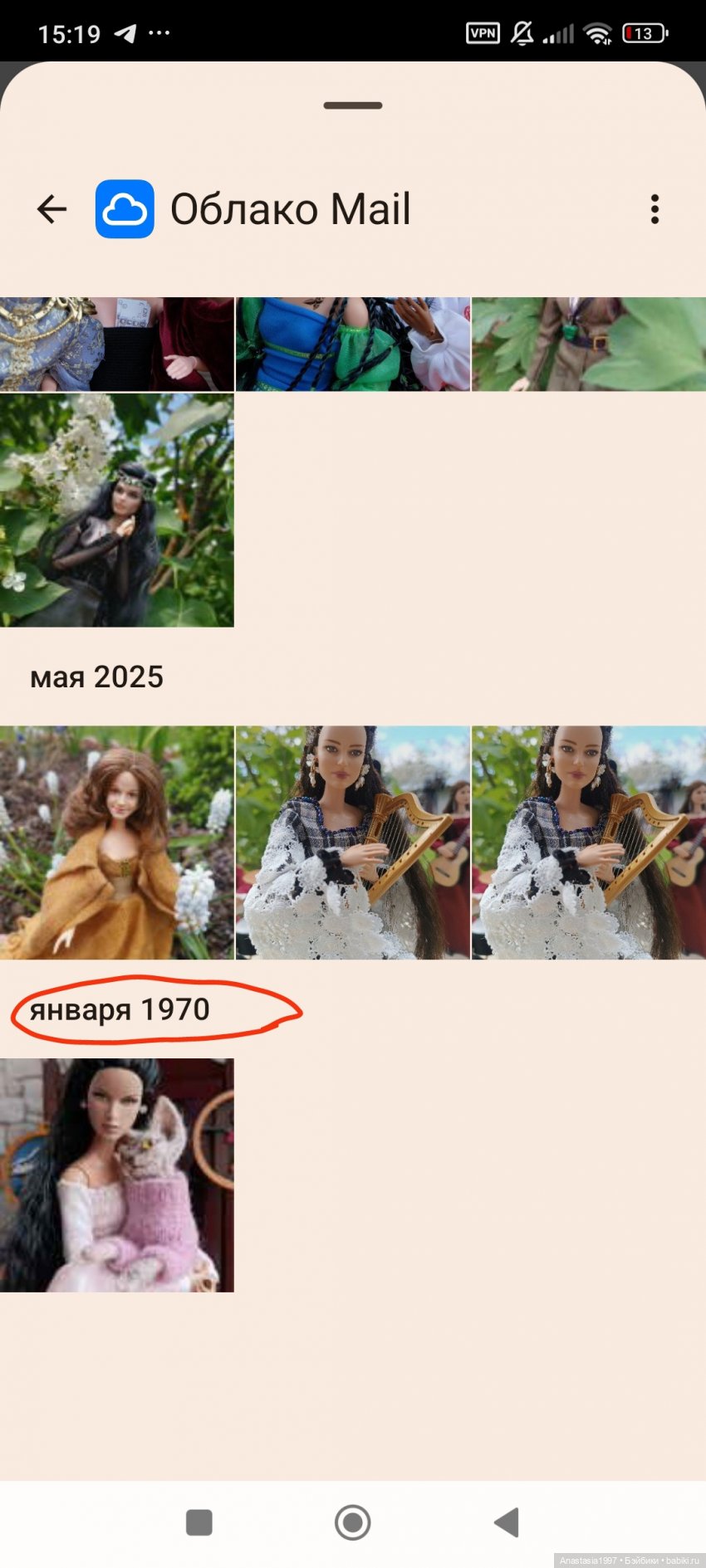Open the doll with sphynx cat photo
The height and width of the screenshot is (1568, 706).
(116, 1175)
